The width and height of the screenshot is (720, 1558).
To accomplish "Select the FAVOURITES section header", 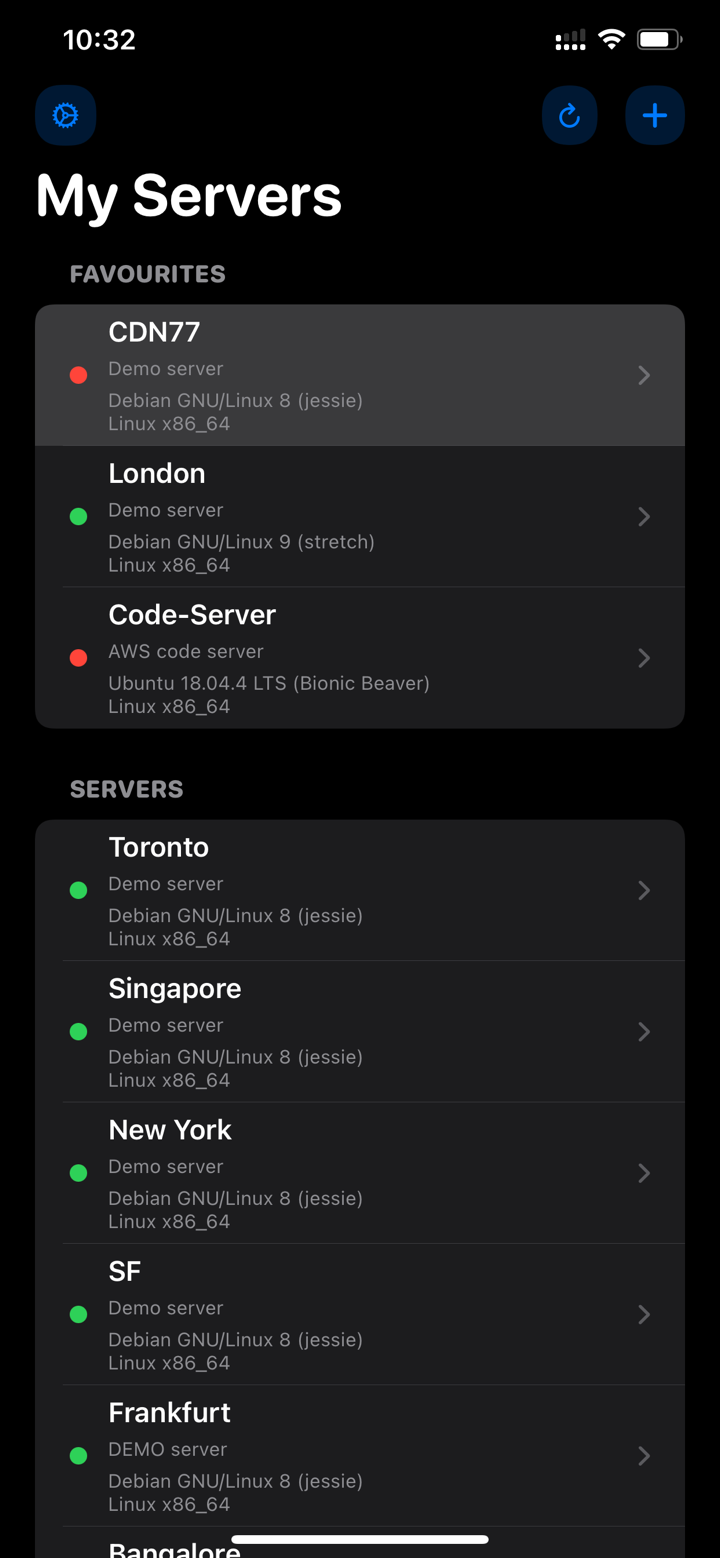I will (147, 273).
